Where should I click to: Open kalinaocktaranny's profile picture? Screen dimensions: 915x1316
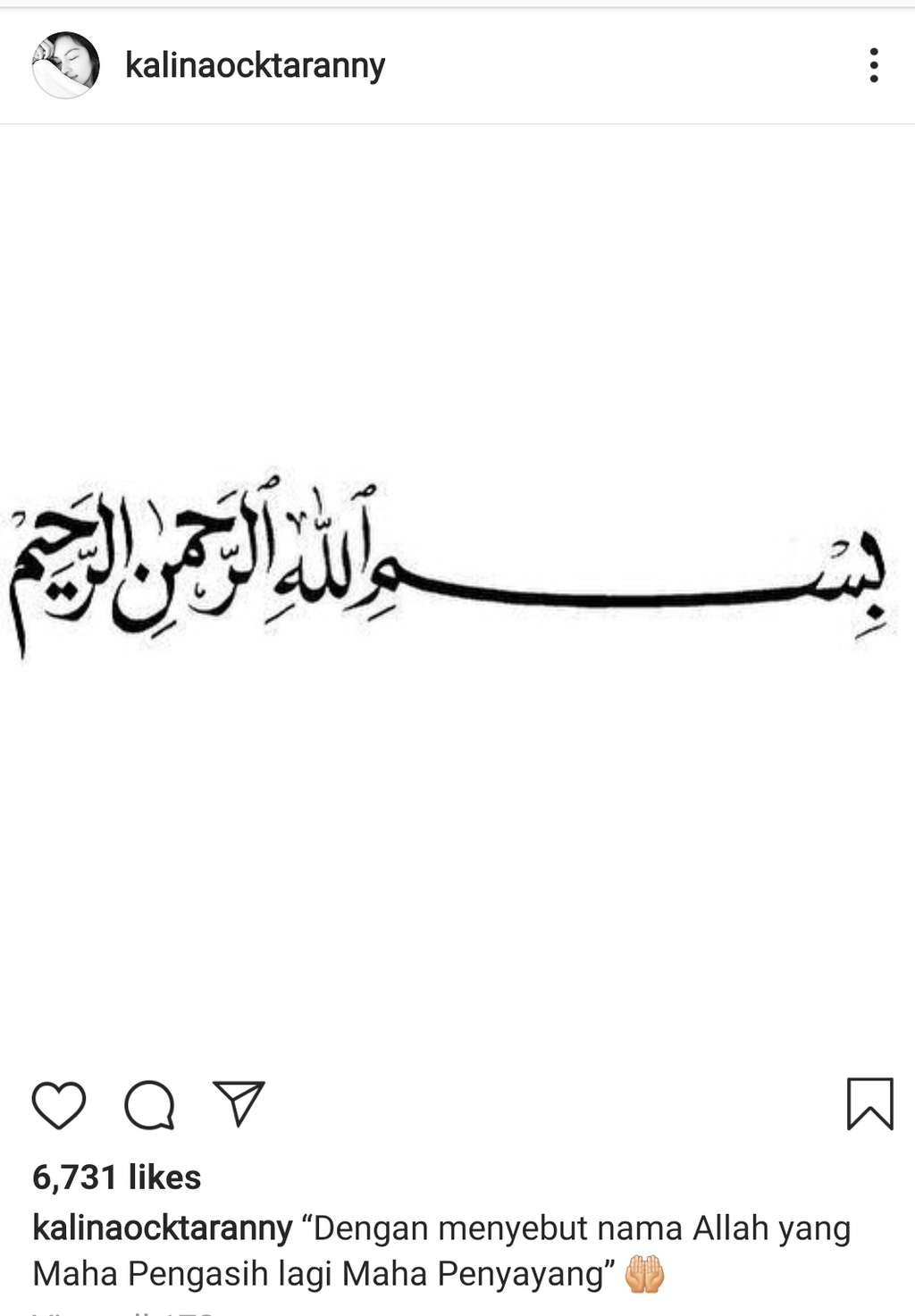point(65,65)
